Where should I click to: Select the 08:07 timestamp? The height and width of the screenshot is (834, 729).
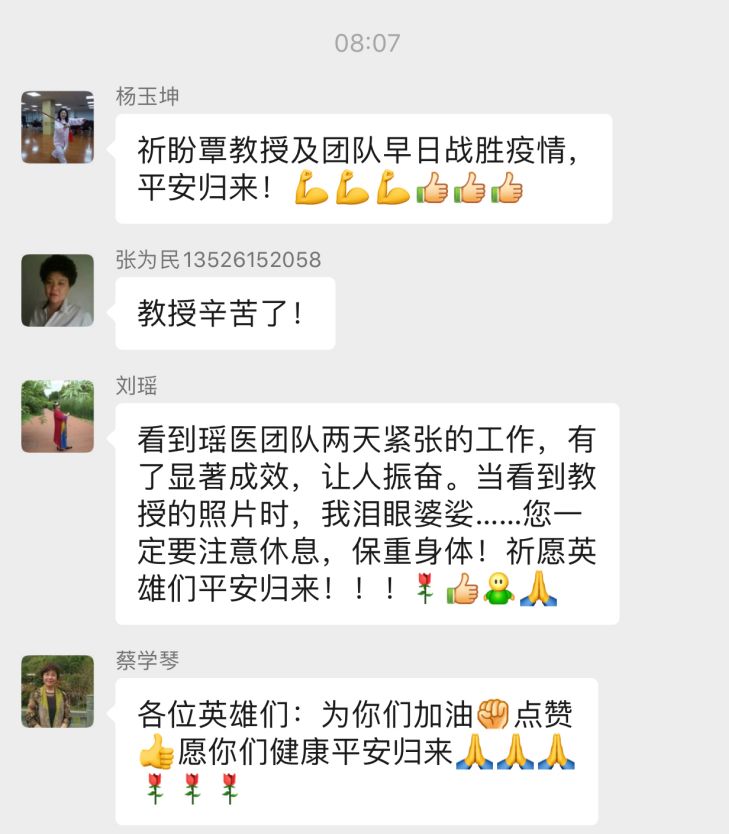[x=364, y=42]
